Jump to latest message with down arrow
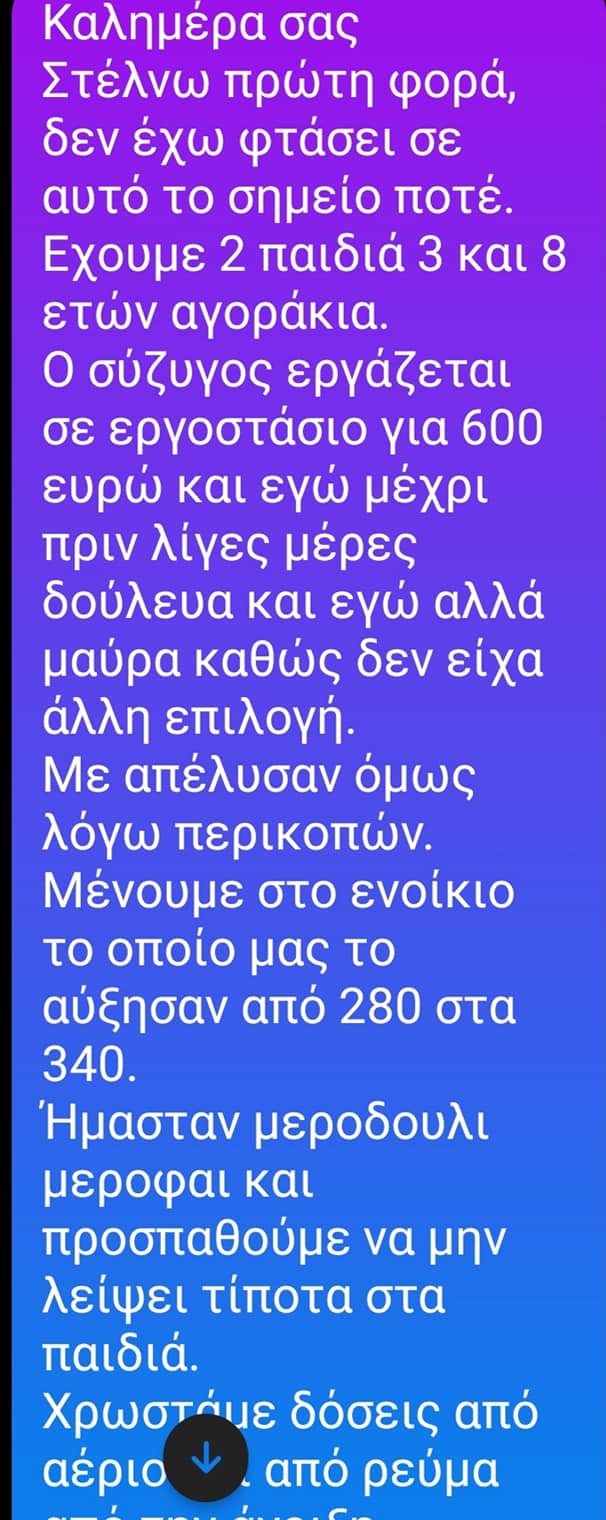The width and height of the screenshot is (606, 1520). [x=207, y=1460]
